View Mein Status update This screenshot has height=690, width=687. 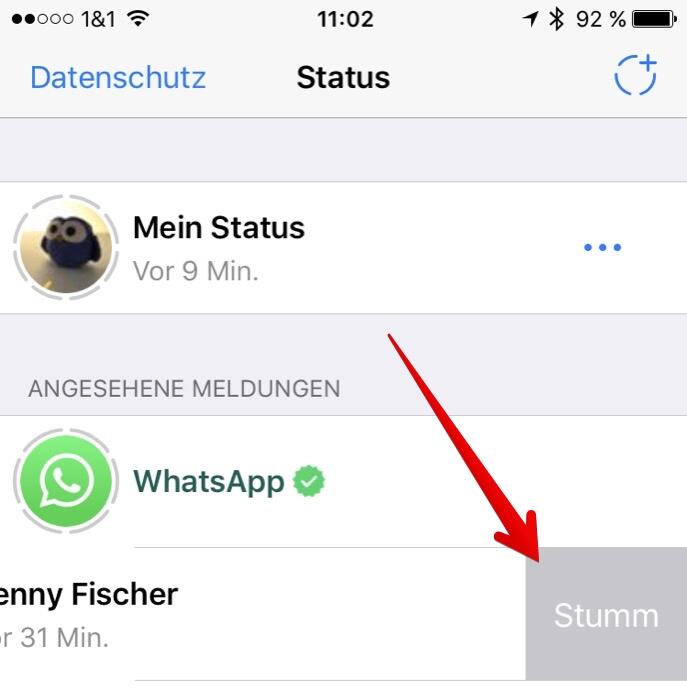point(219,246)
